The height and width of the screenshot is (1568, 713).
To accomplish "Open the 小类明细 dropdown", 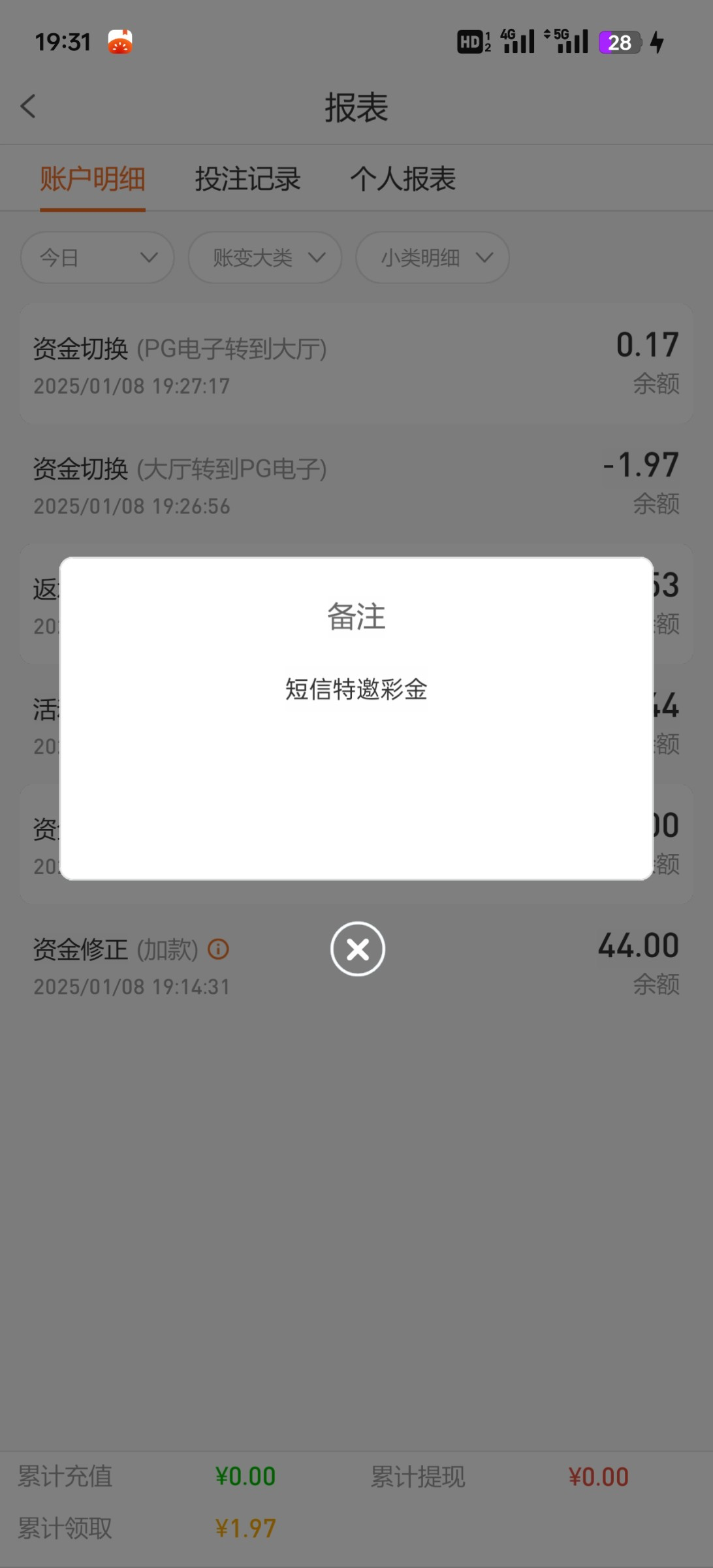I will (432, 257).
